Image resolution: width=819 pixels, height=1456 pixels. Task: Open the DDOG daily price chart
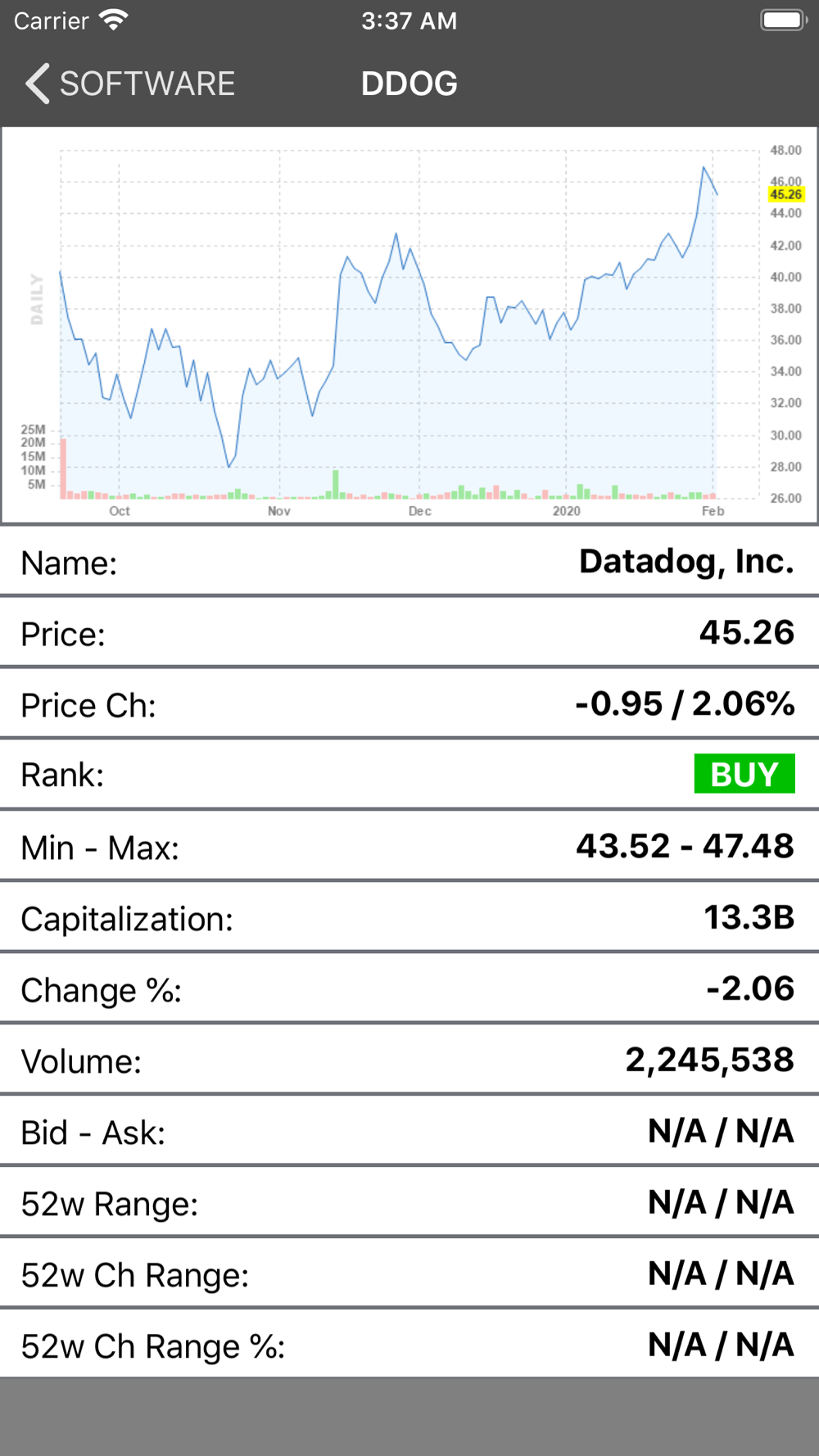click(409, 325)
